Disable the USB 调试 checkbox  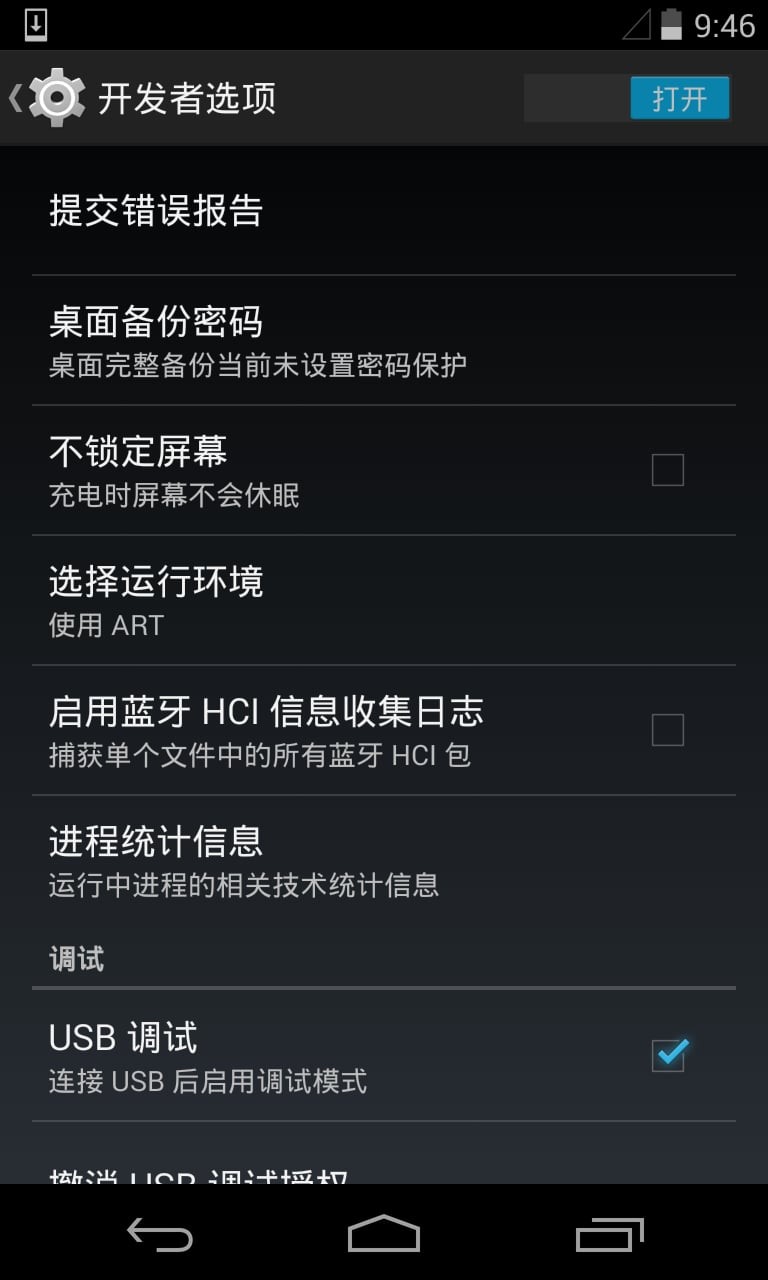pyautogui.click(x=667, y=1054)
